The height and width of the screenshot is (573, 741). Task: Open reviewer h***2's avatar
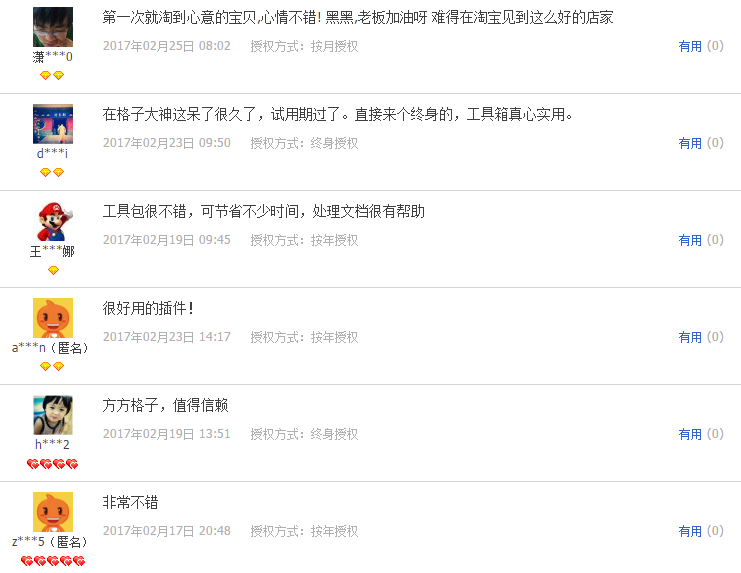click(x=53, y=415)
